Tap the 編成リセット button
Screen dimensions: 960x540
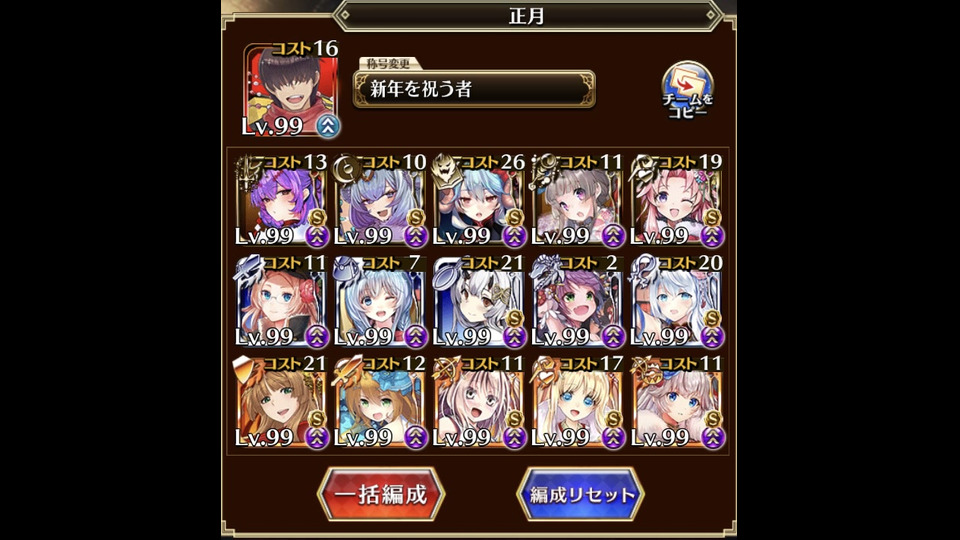580,494
